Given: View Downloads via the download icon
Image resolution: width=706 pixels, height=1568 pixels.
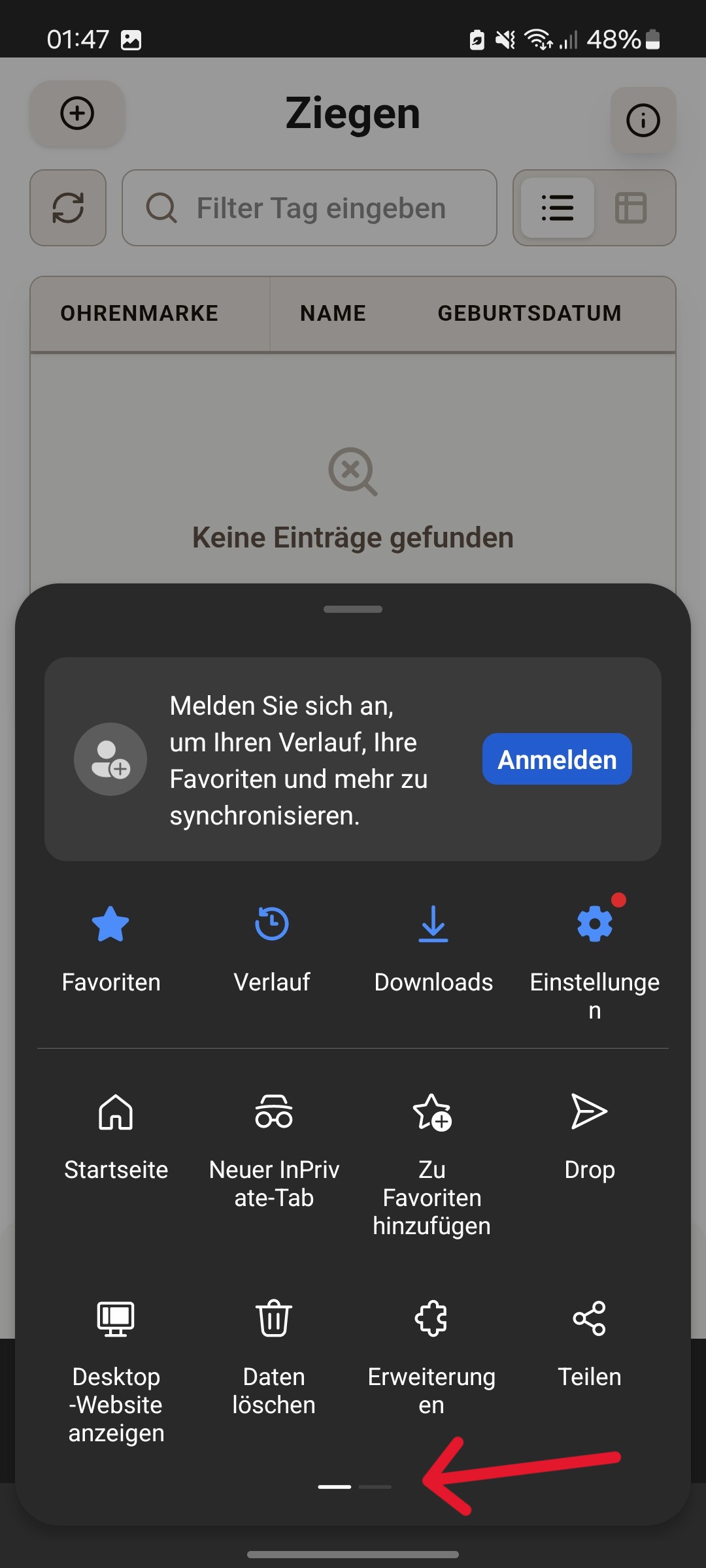Looking at the screenshot, I should (x=433, y=924).
